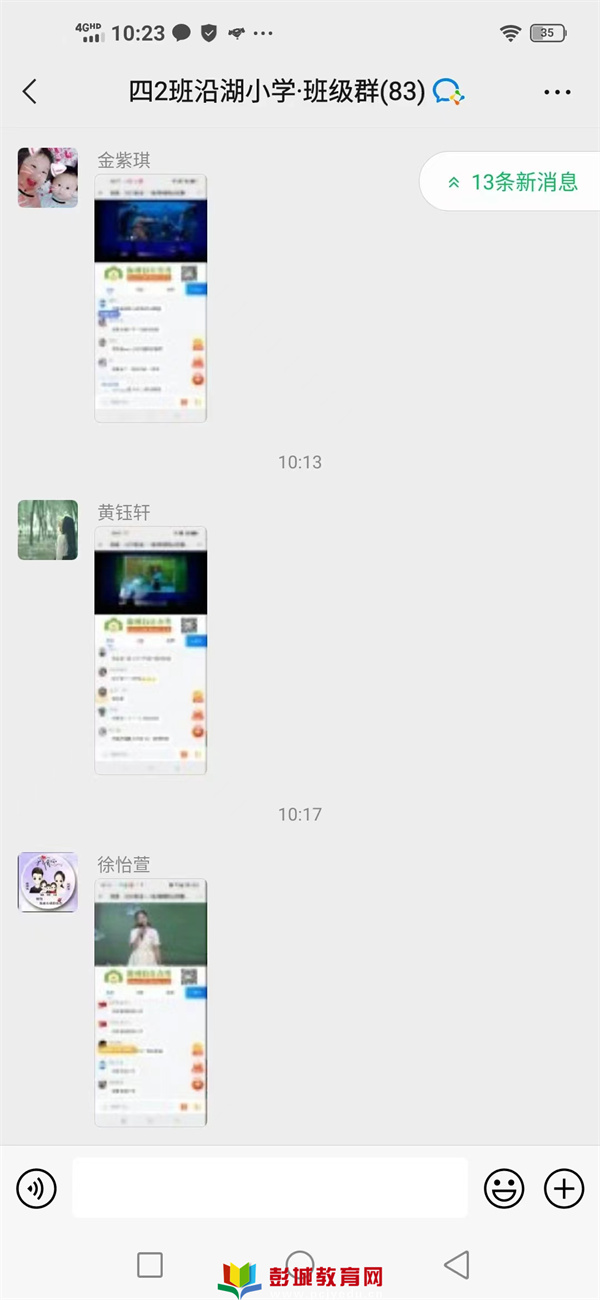Open 金紫琪's profile avatar

[48, 177]
